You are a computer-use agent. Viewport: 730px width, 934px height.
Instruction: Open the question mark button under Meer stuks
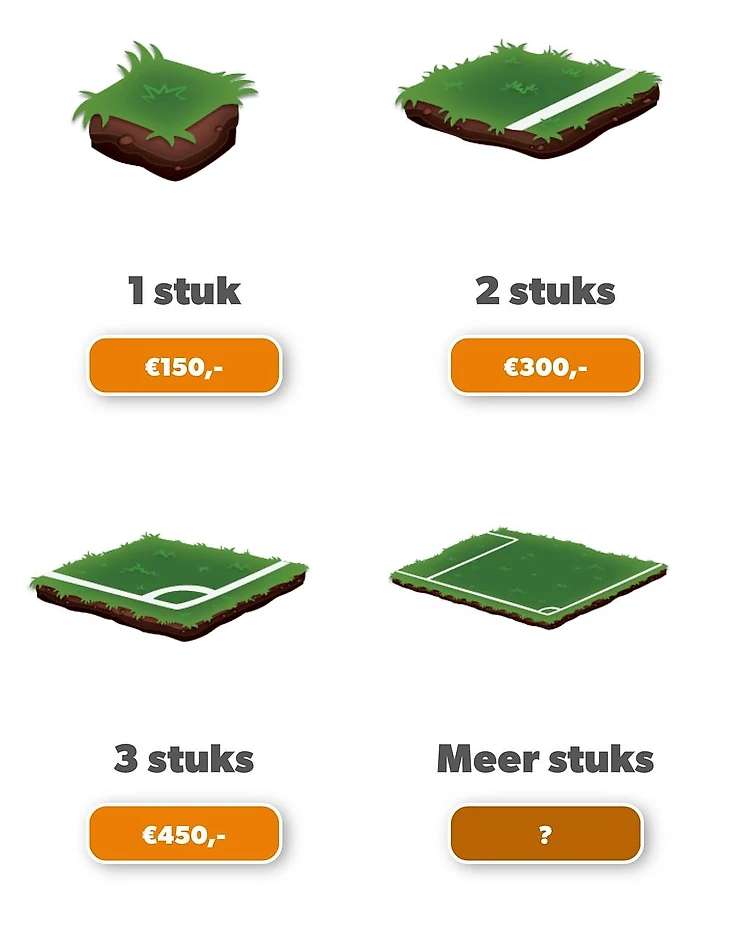[545, 834]
